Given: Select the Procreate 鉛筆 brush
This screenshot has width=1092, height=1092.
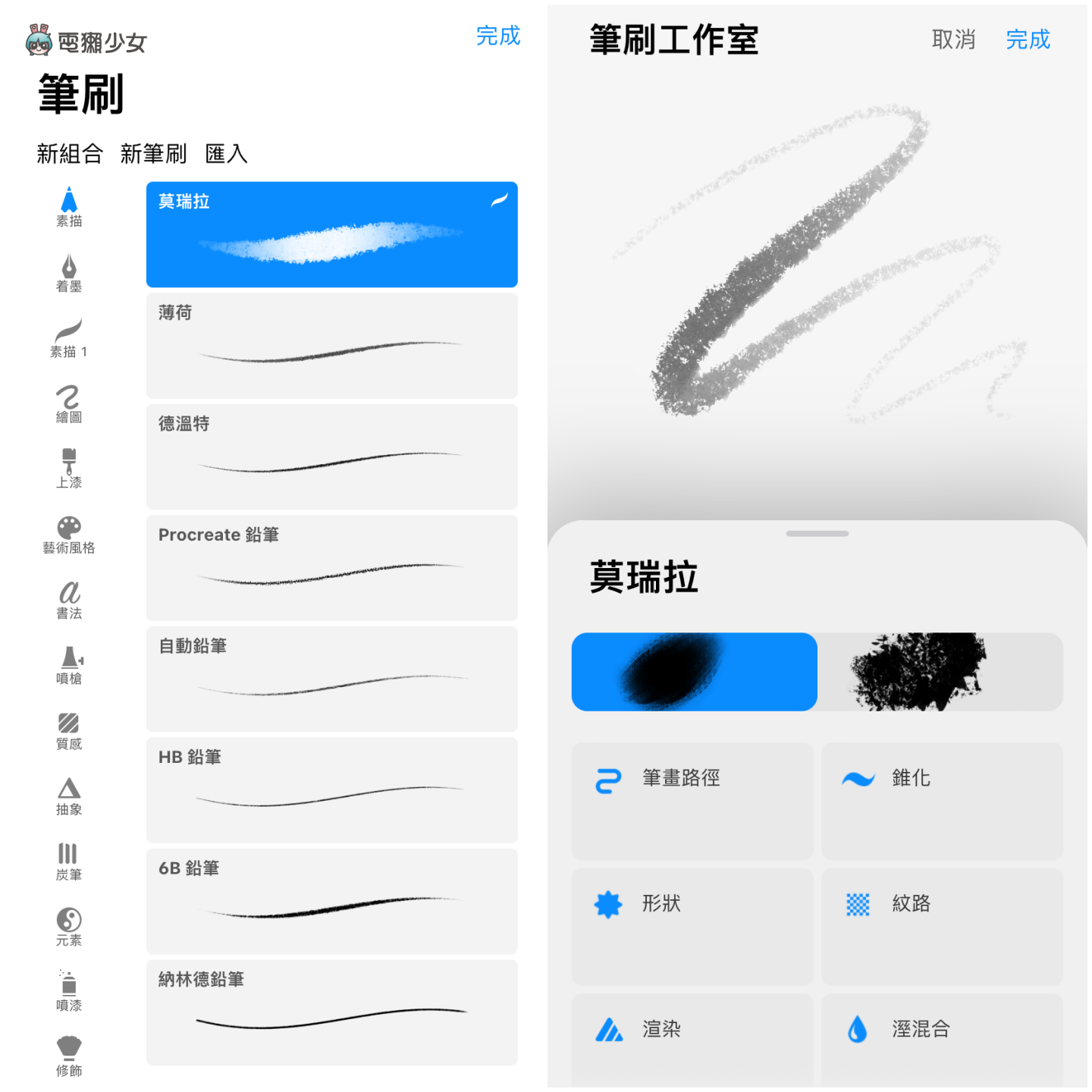Looking at the screenshot, I should 331,568.
